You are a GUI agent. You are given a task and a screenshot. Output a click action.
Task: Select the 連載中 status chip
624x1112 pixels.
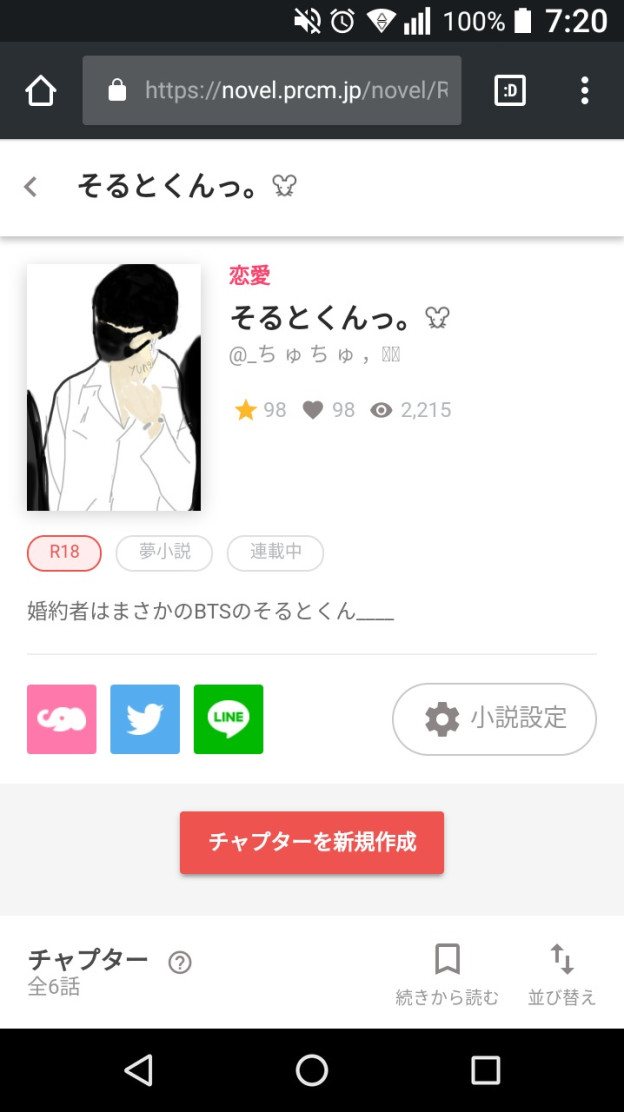tap(275, 552)
